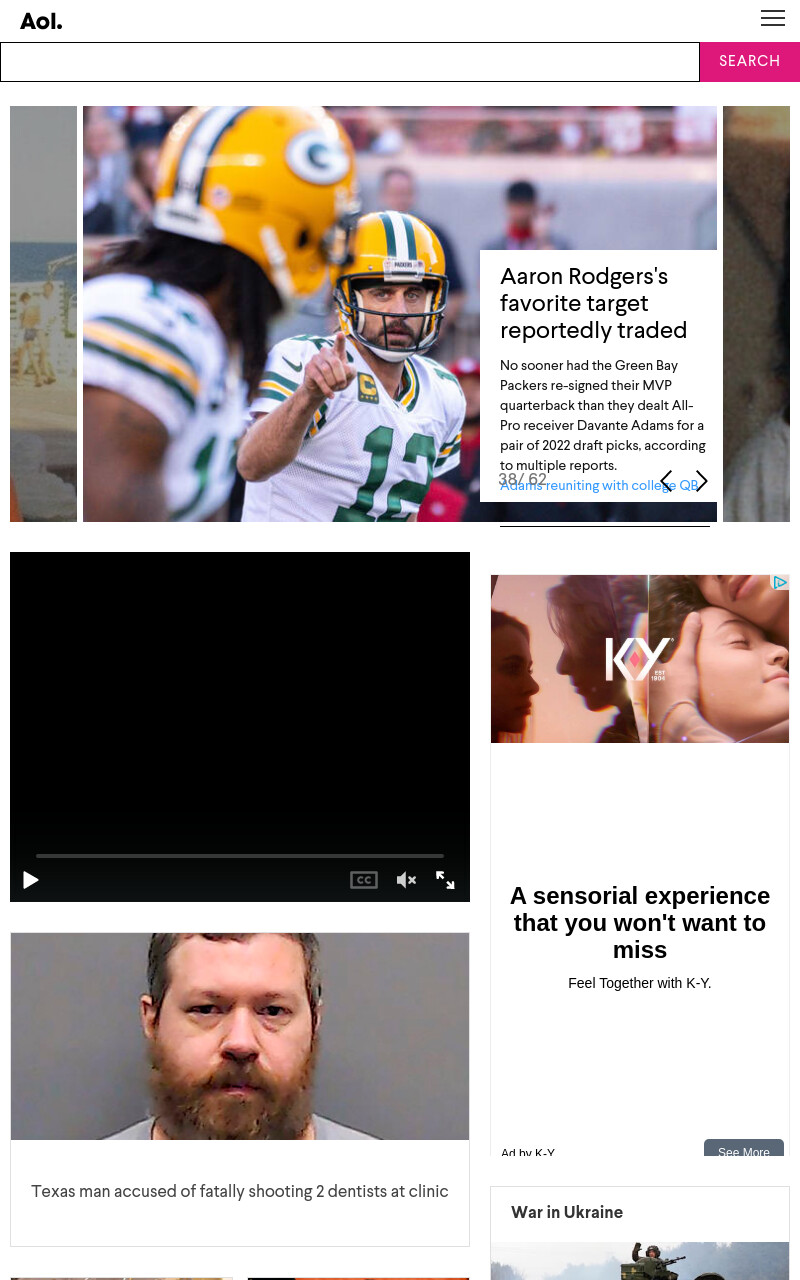The image size is (800, 1280).
Task: Open the hamburger menu
Action: point(772,18)
